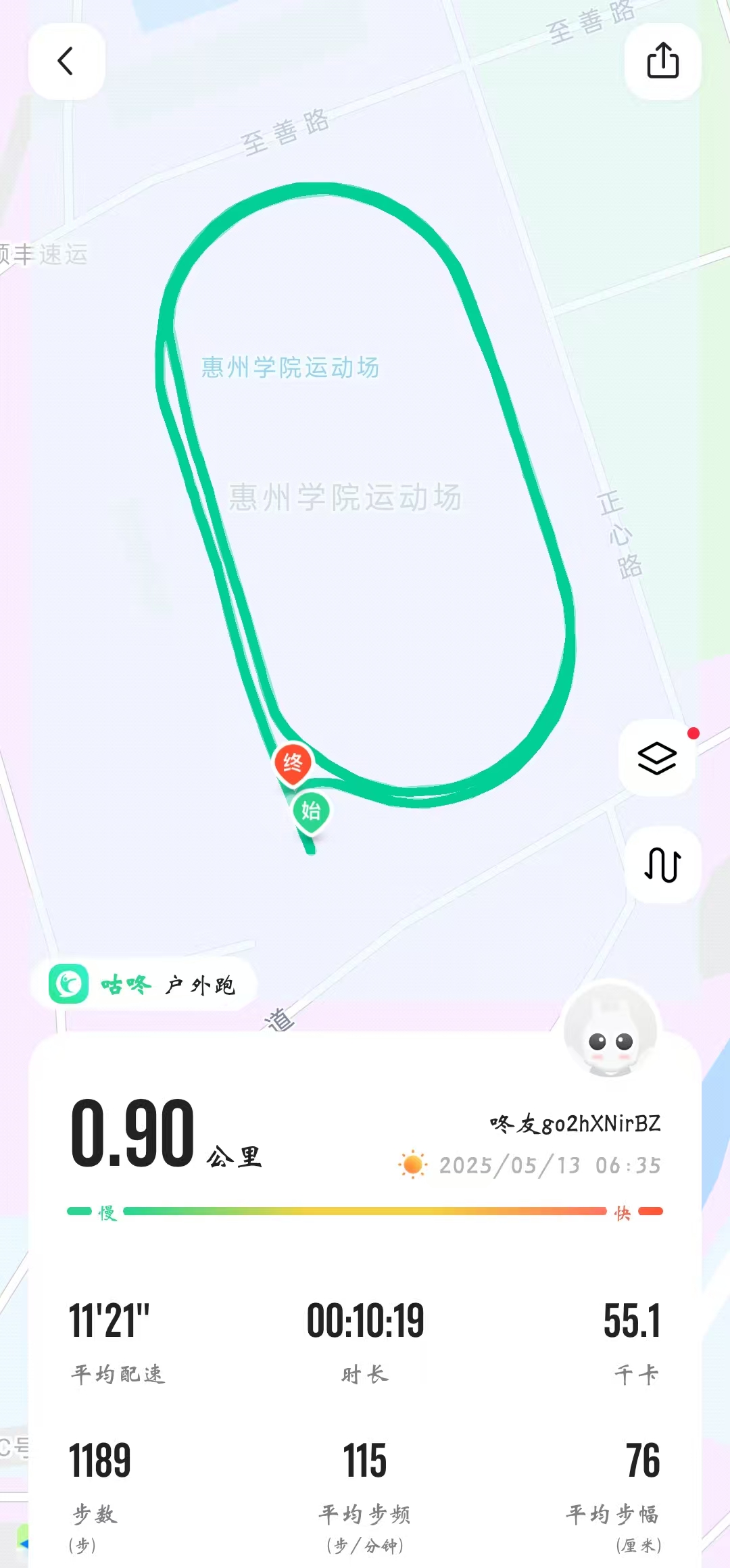Share this running record

(x=662, y=62)
